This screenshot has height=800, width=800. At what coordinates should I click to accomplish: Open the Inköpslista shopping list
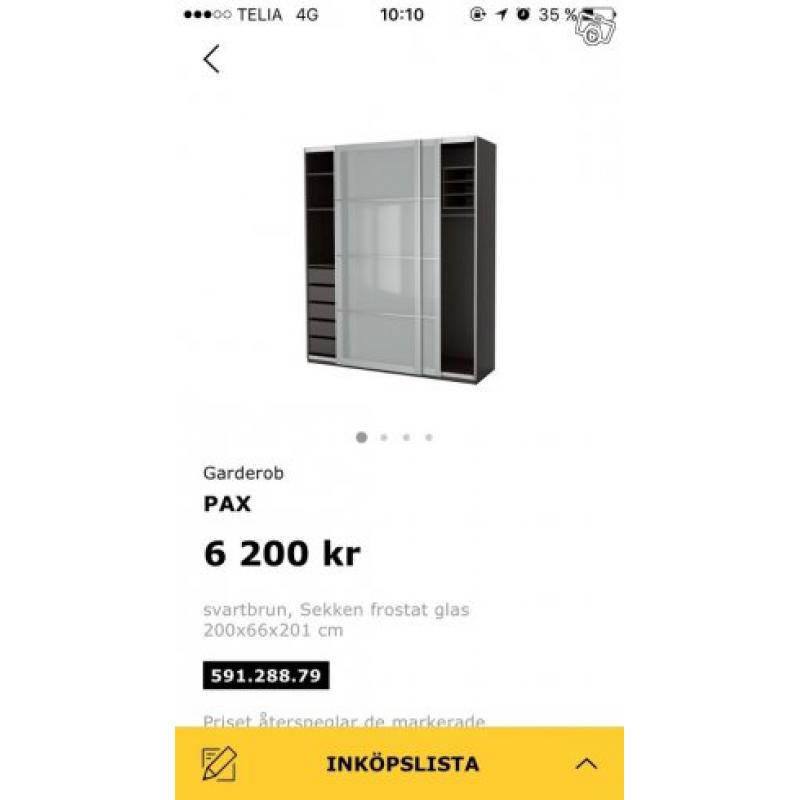coord(402,764)
